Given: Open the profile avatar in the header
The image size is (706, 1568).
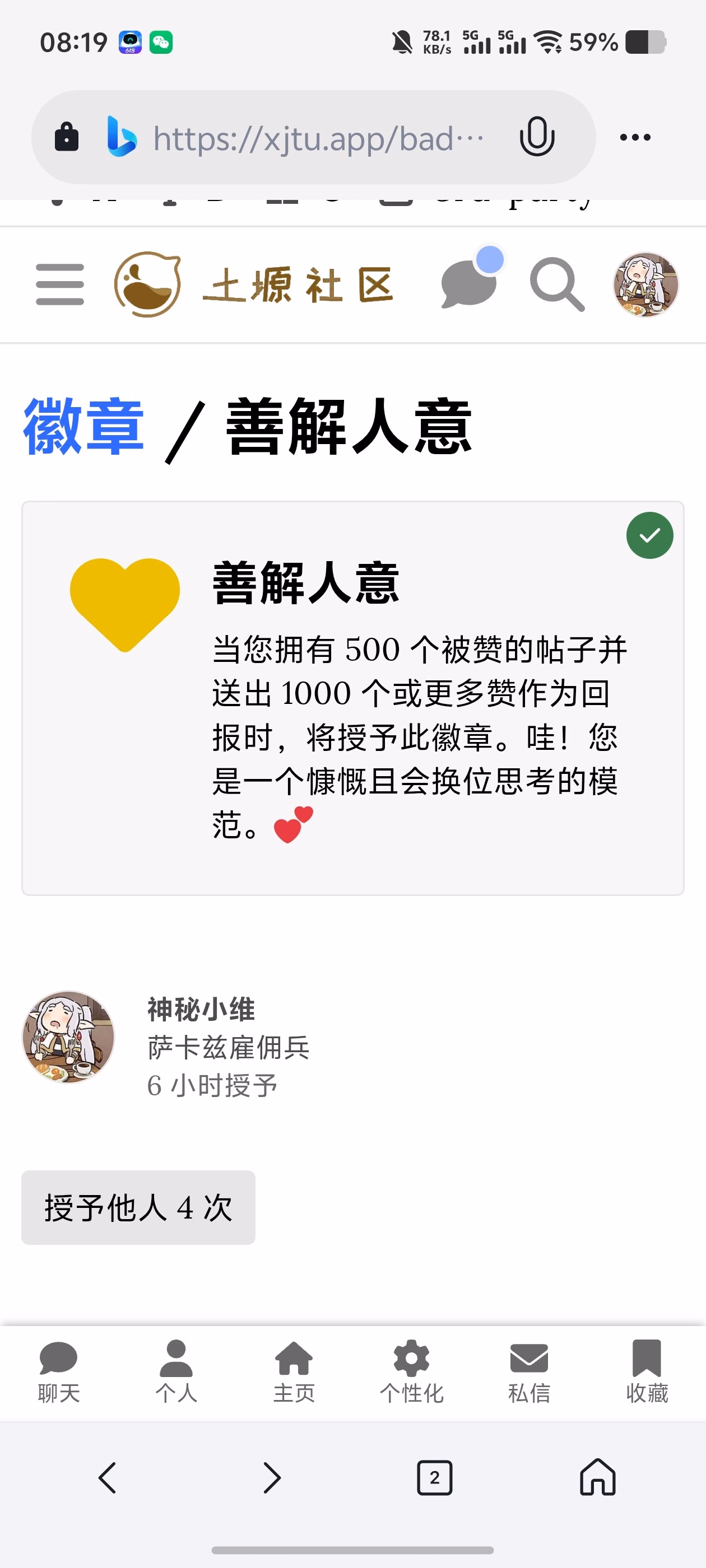Looking at the screenshot, I should (x=645, y=284).
